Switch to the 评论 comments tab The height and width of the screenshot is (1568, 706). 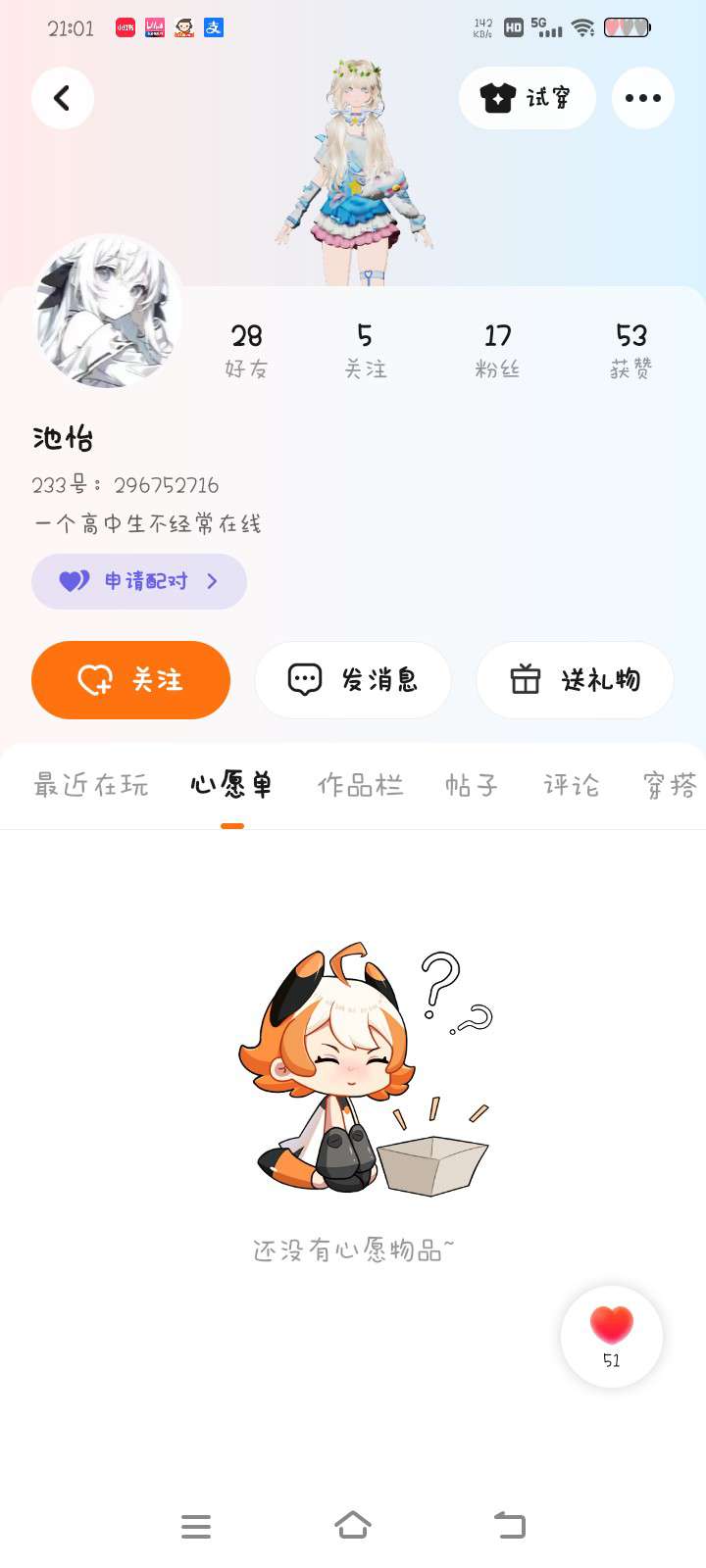(571, 785)
